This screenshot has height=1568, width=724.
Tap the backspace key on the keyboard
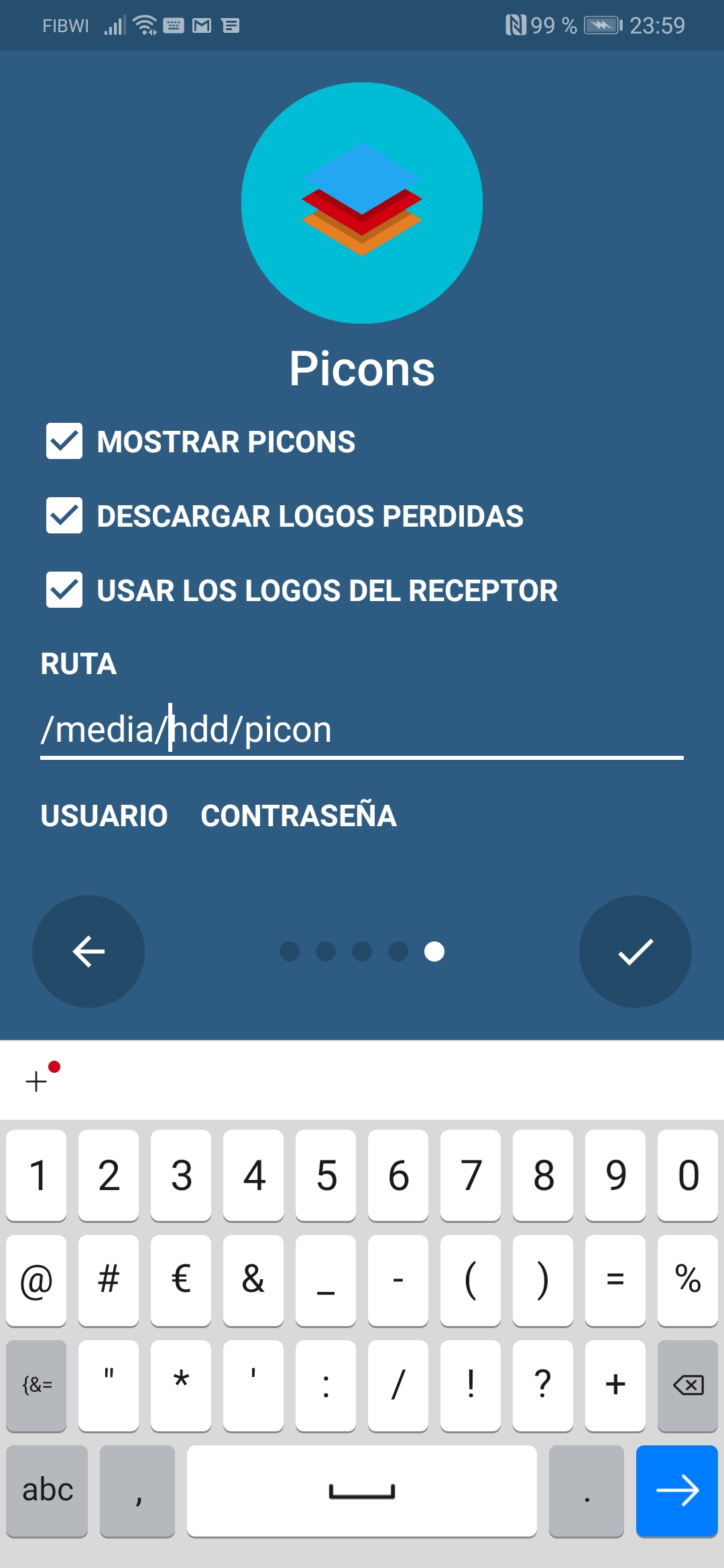pos(688,1384)
